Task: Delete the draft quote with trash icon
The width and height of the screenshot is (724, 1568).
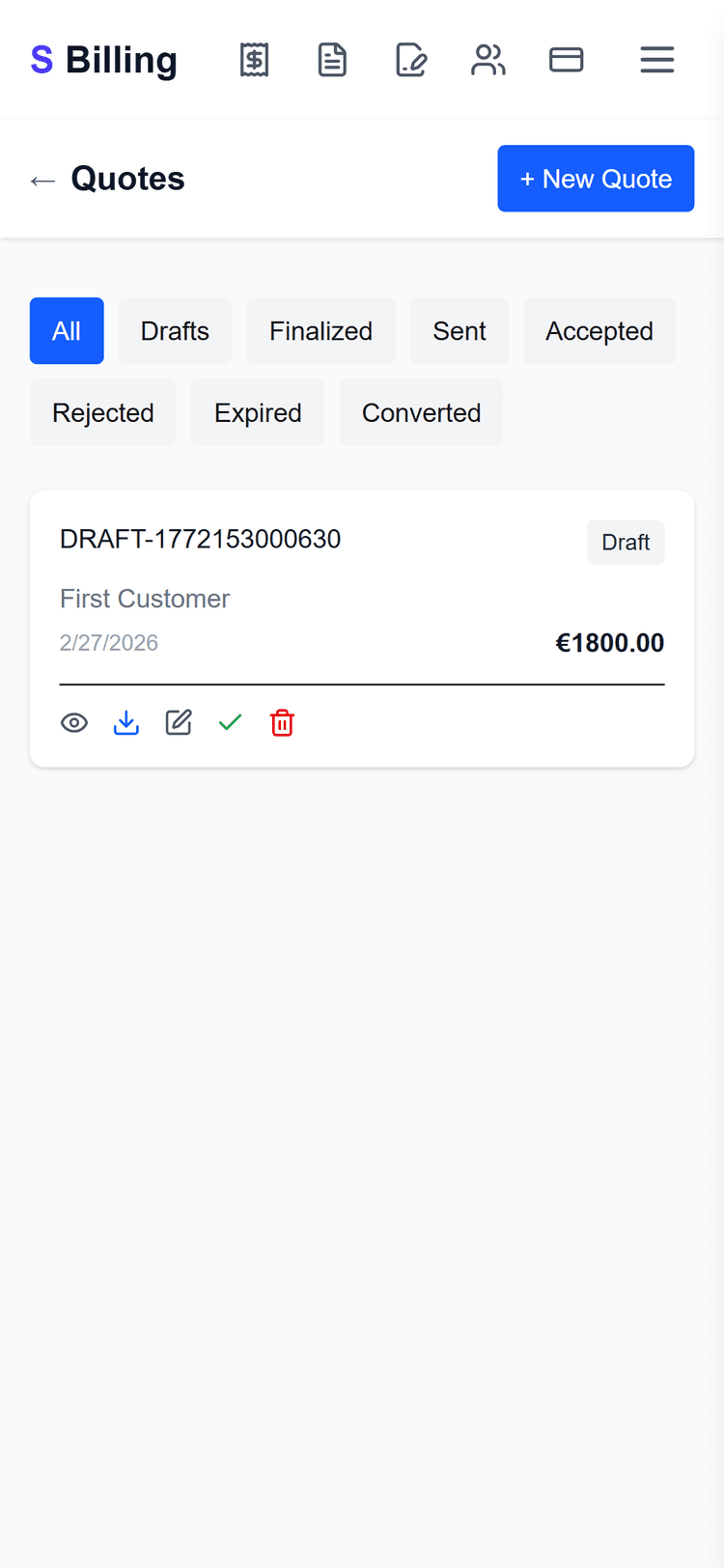Action: (282, 723)
